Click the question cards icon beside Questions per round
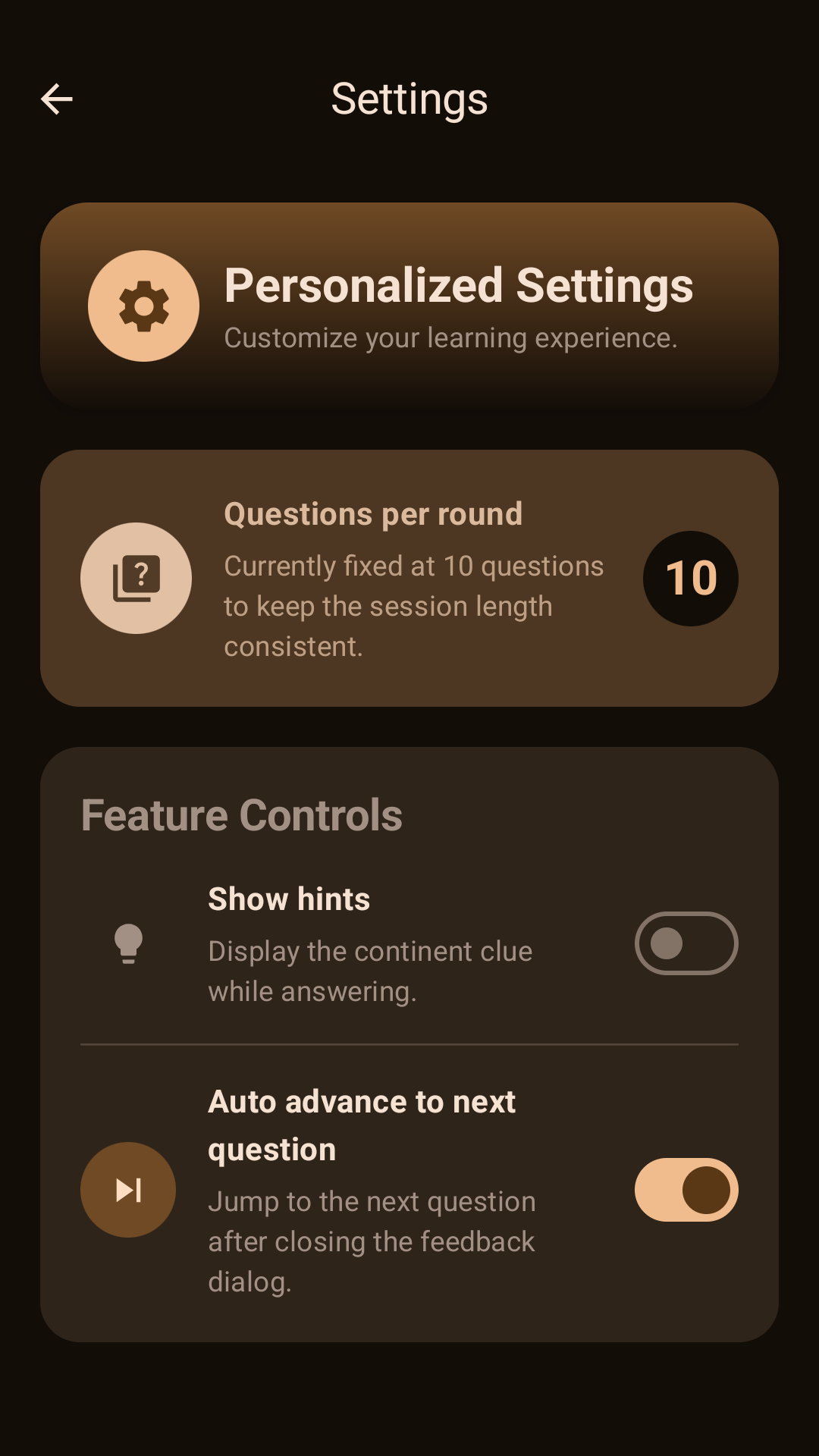 pyautogui.click(x=136, y=578)
